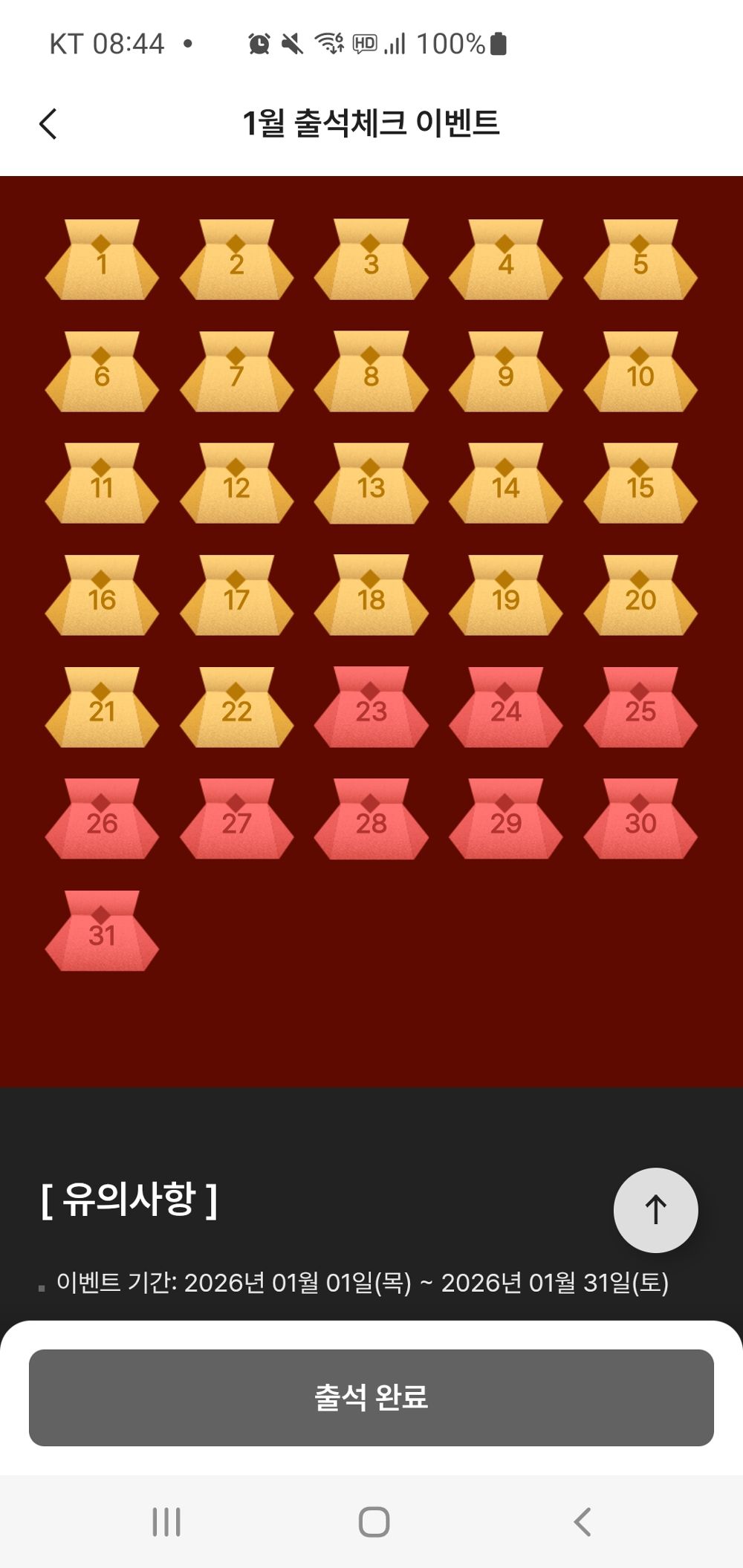Select the day 13 pouch
Screen dimensions: 743x1568
tap(371, 484)
